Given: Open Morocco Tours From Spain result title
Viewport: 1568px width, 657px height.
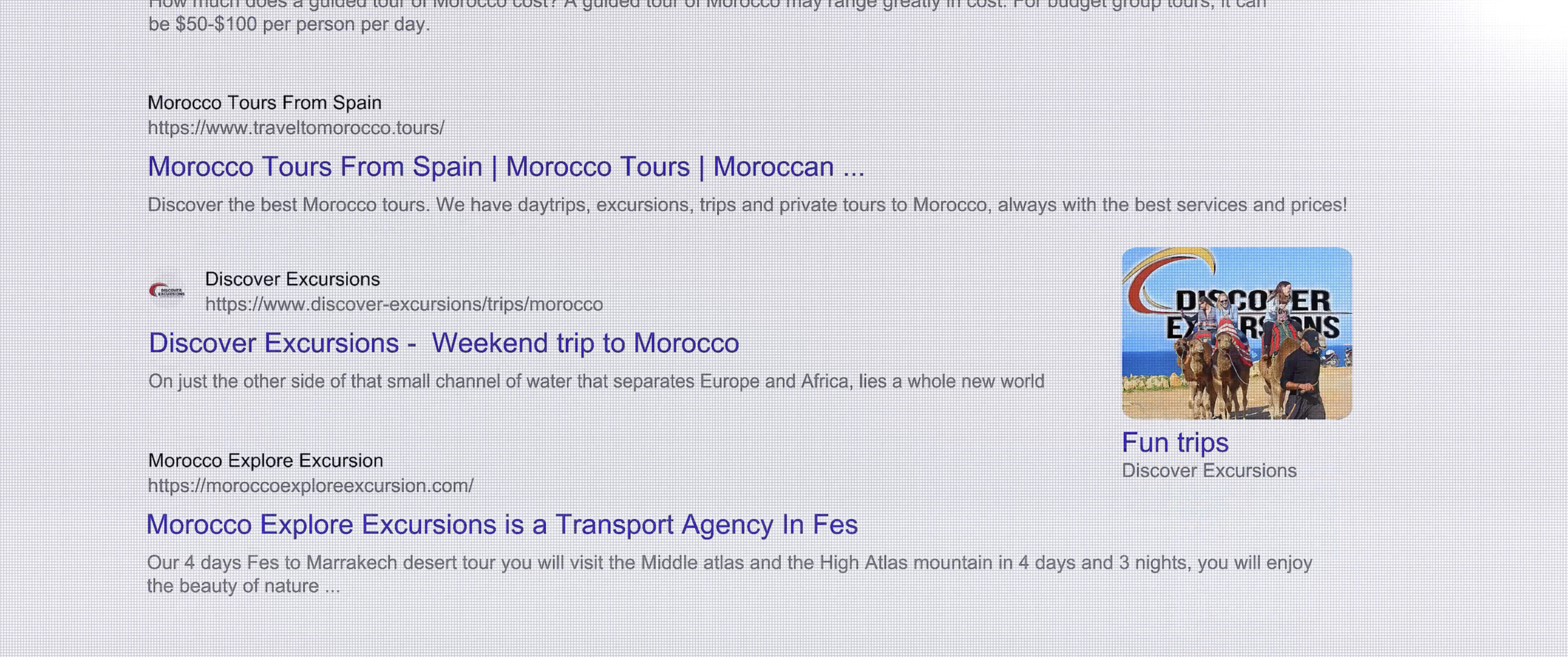Looking at the screenshot, I should coord(506,167).
